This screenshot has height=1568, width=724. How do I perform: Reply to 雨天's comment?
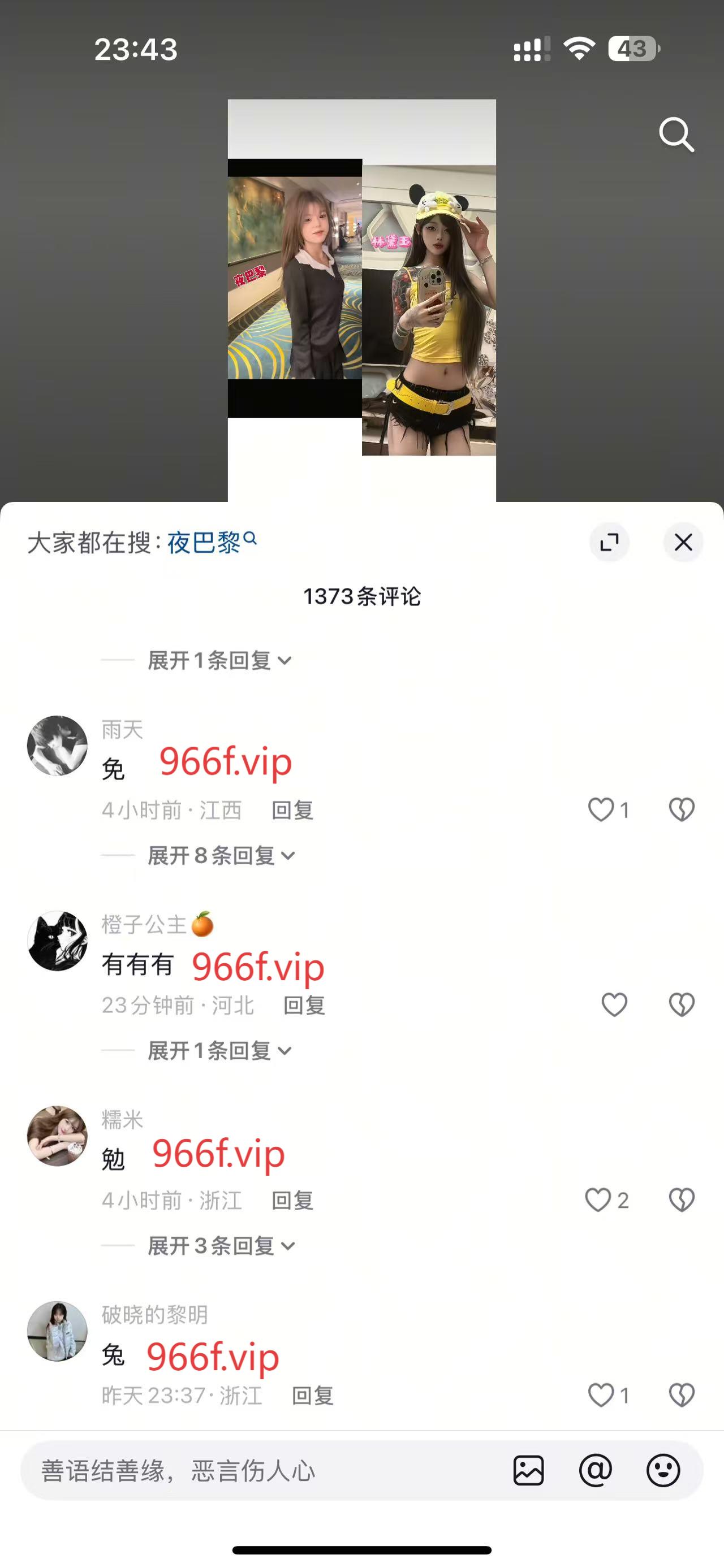pos(292,810)
